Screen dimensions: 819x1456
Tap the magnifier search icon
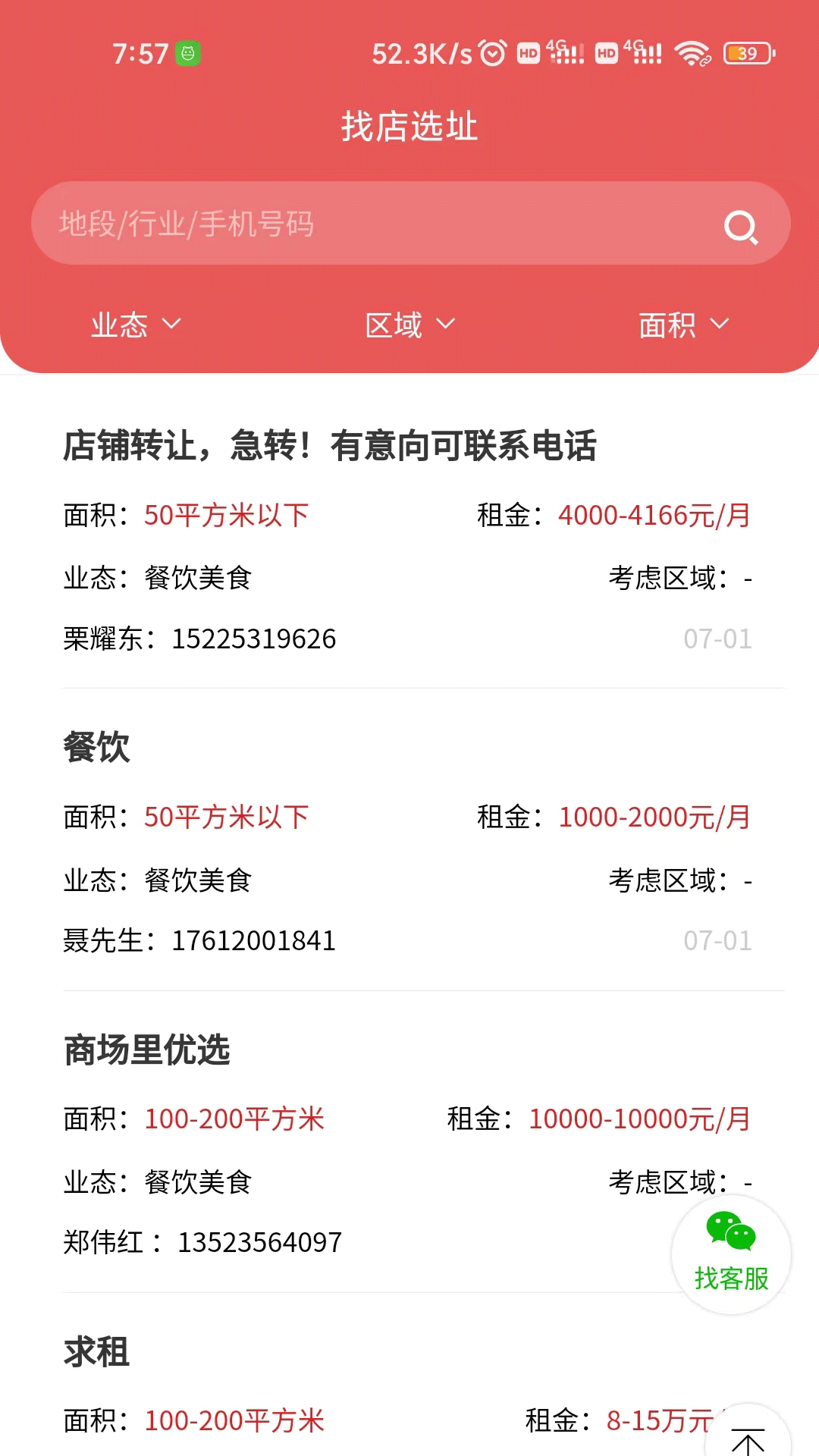(741, 227)
